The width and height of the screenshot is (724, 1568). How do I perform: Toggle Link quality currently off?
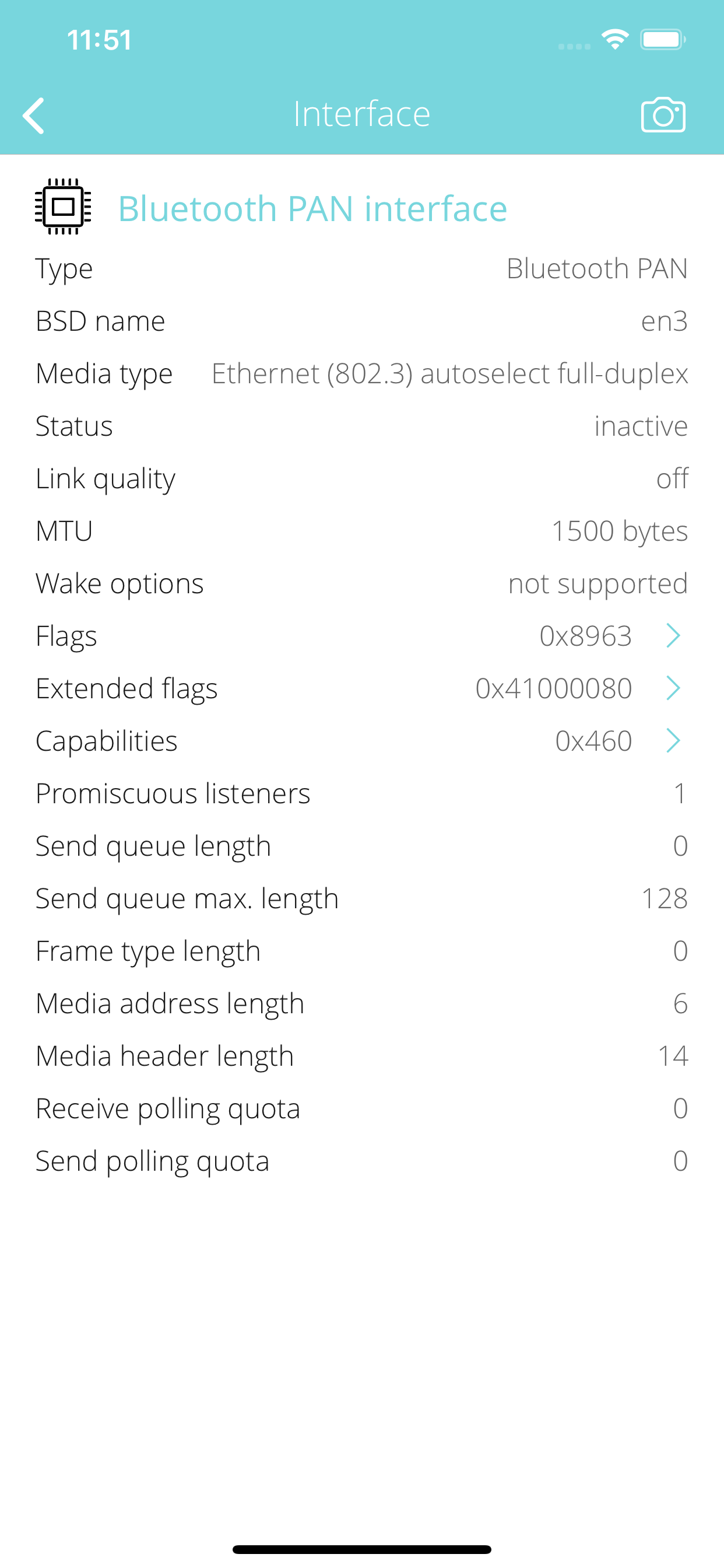(362, 478)
